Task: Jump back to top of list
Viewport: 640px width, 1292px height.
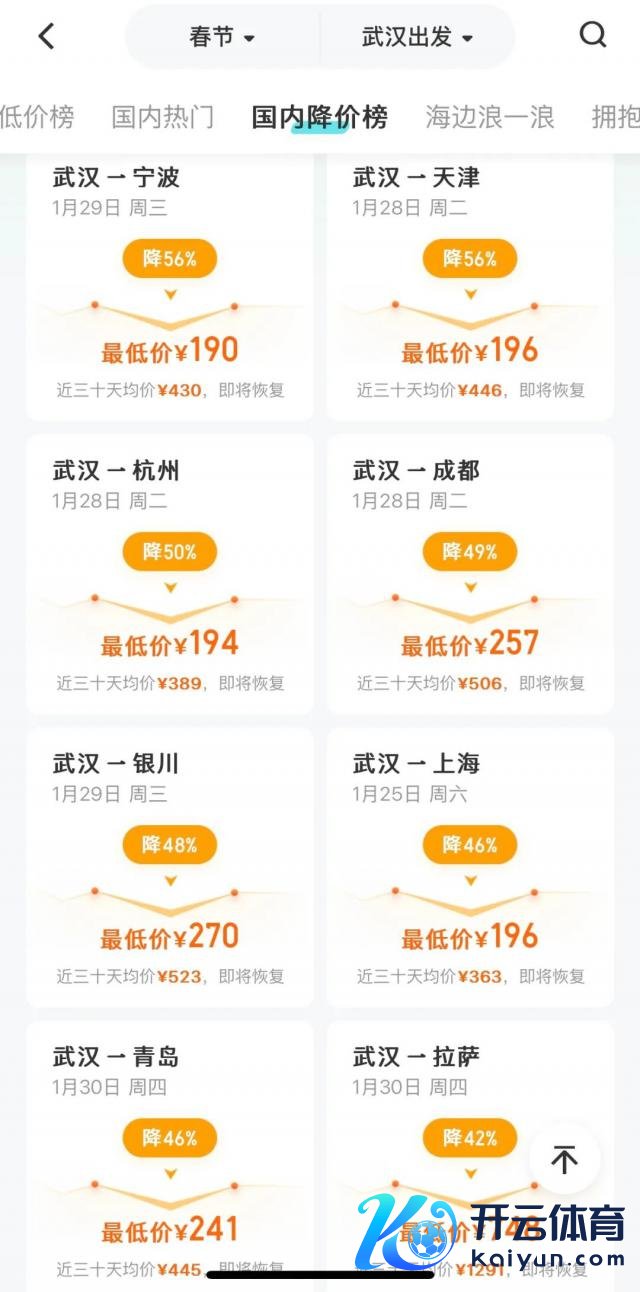Action: [x=565, y=1160]
